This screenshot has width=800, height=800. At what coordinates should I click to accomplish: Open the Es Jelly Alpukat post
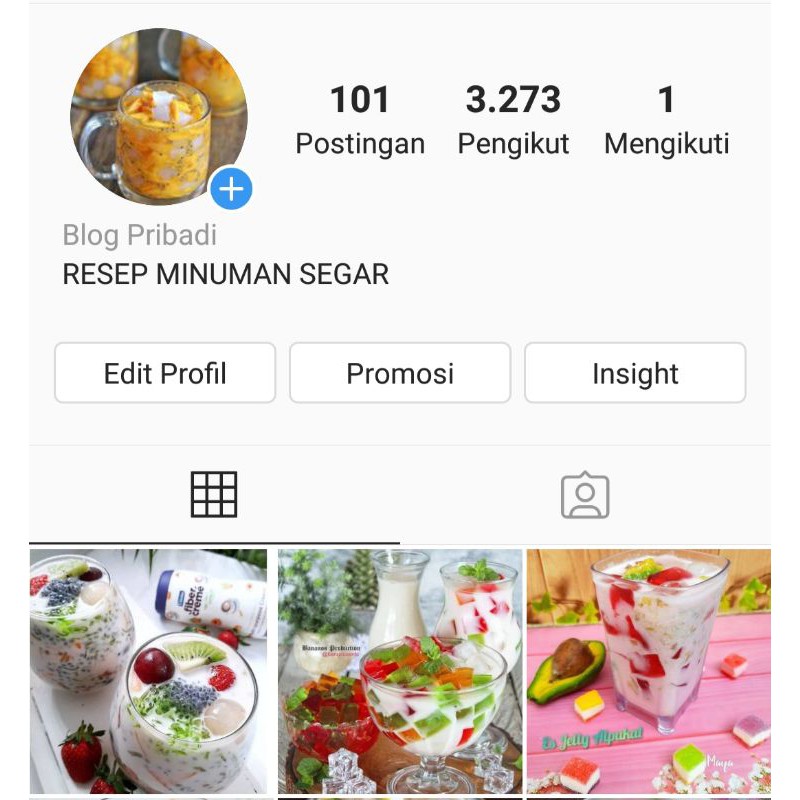point(649,670)
